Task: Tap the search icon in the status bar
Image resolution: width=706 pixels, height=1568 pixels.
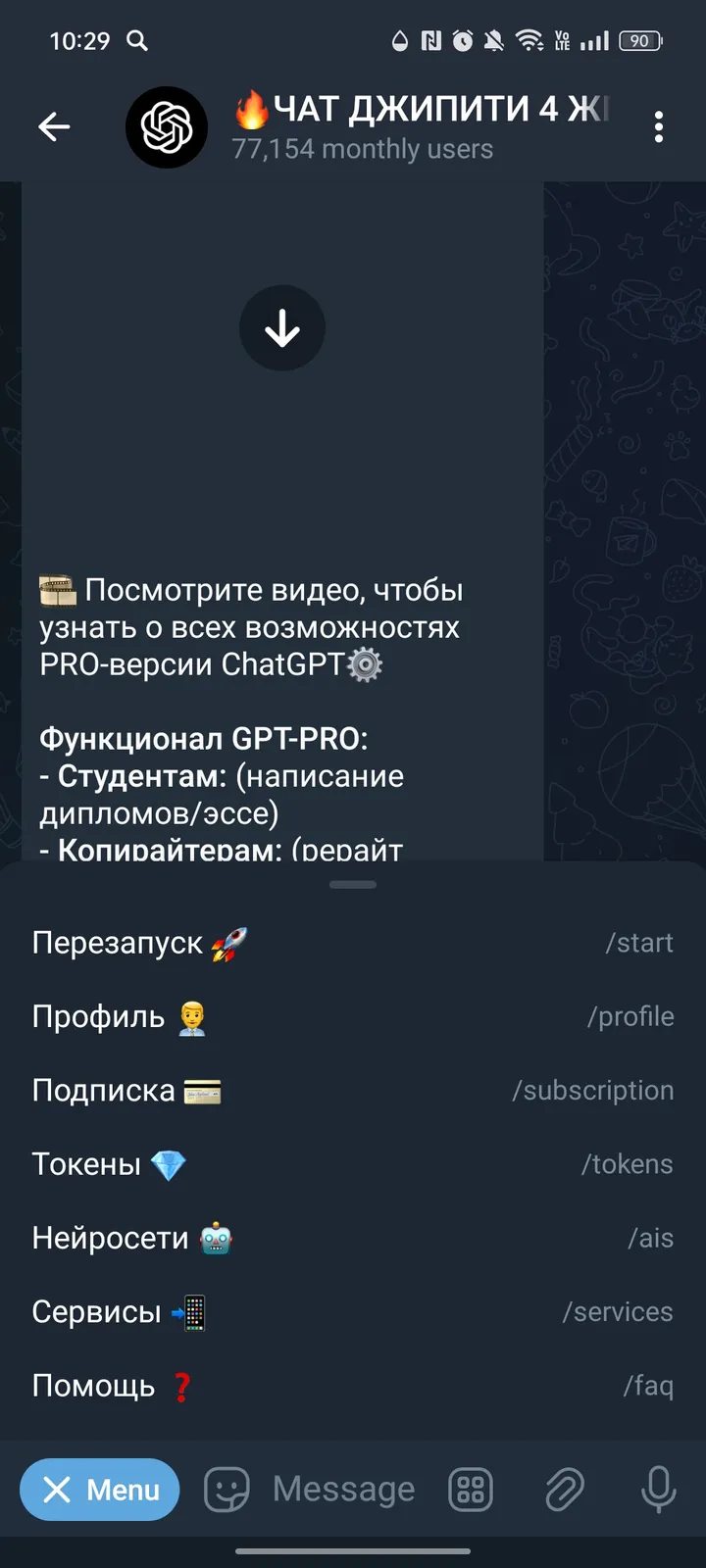Action: click(x=136, y=41)
